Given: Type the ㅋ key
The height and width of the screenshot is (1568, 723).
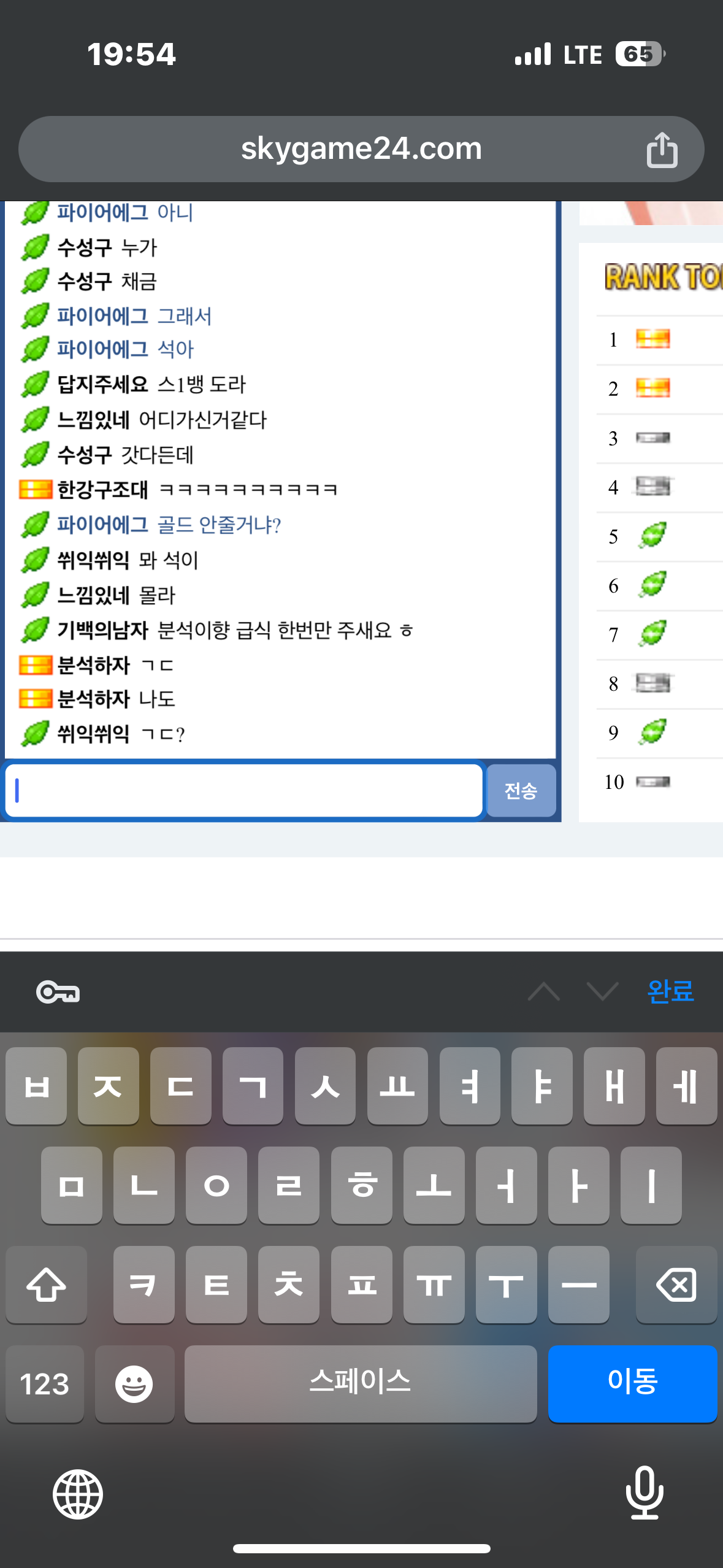Looking at the screenshot, I should coord(143,1285).
